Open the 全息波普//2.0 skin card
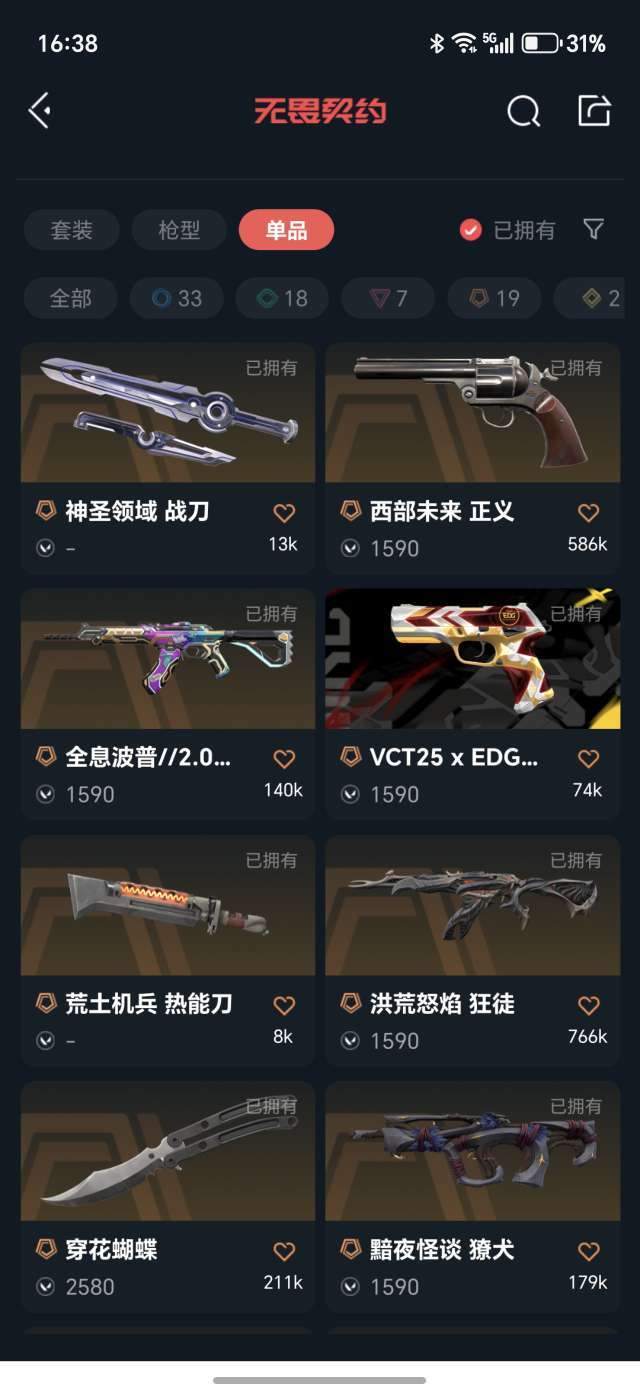This screenshot has width=640, height=1400. 168,704
